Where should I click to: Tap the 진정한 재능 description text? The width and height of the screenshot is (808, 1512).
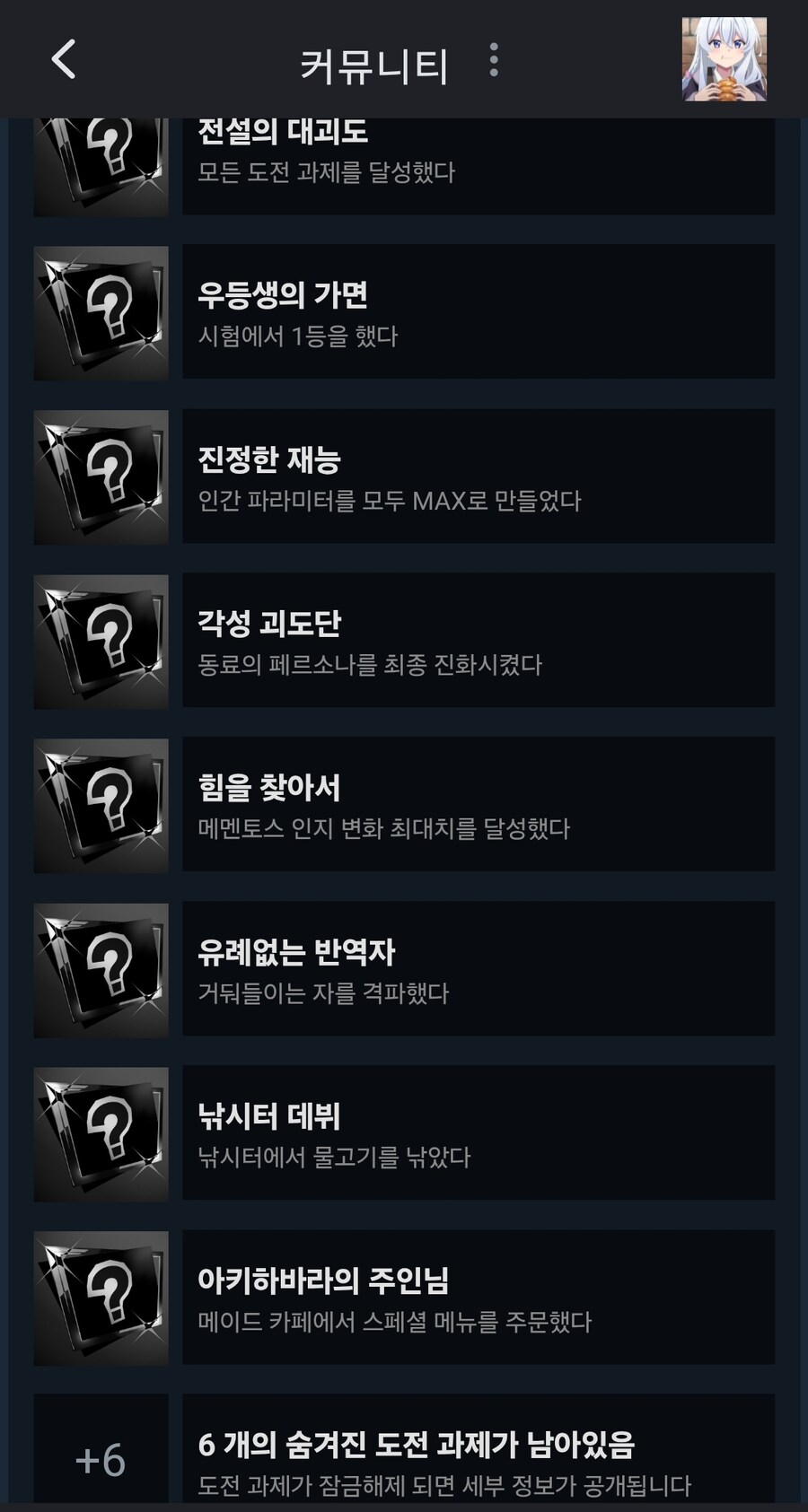point(391,503)
